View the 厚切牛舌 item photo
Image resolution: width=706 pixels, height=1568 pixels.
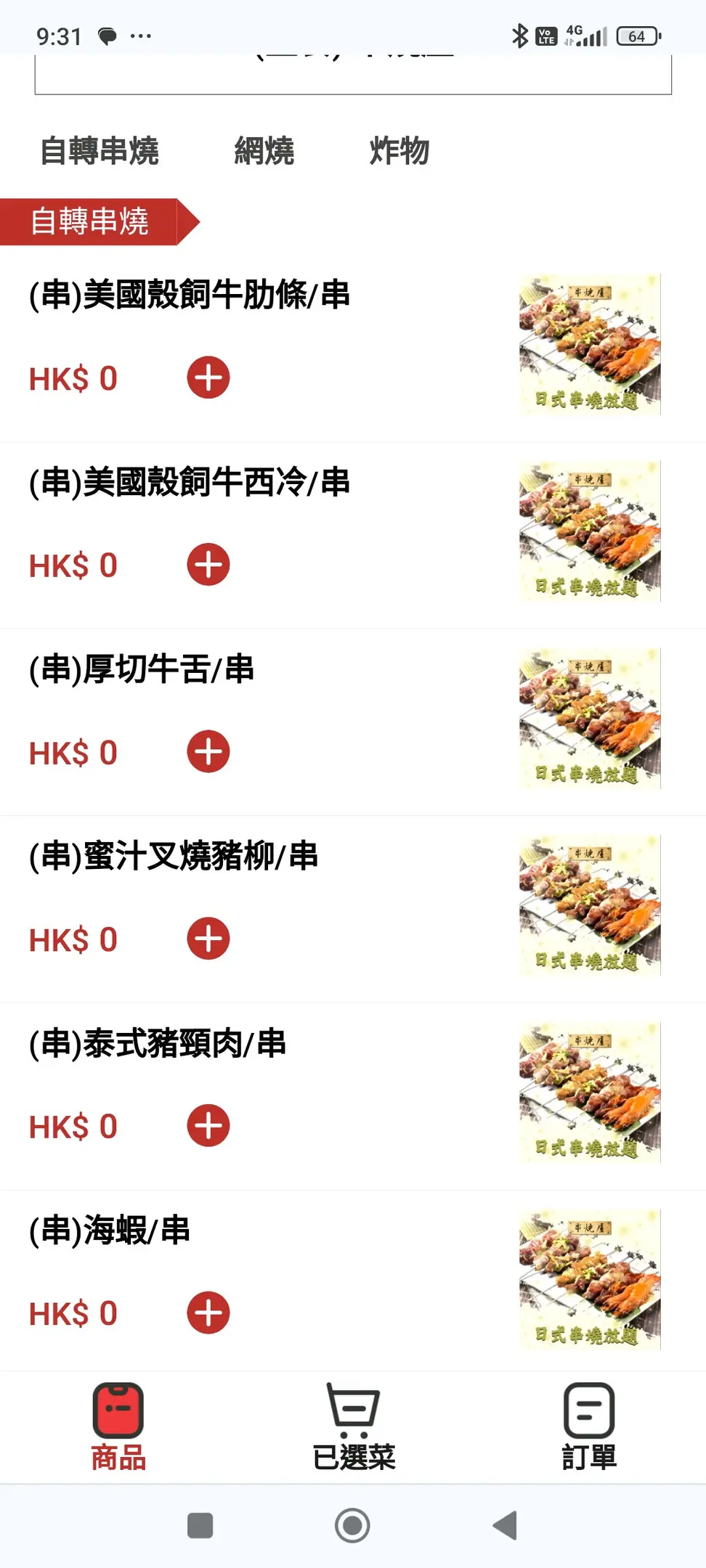tap(590, 719)
